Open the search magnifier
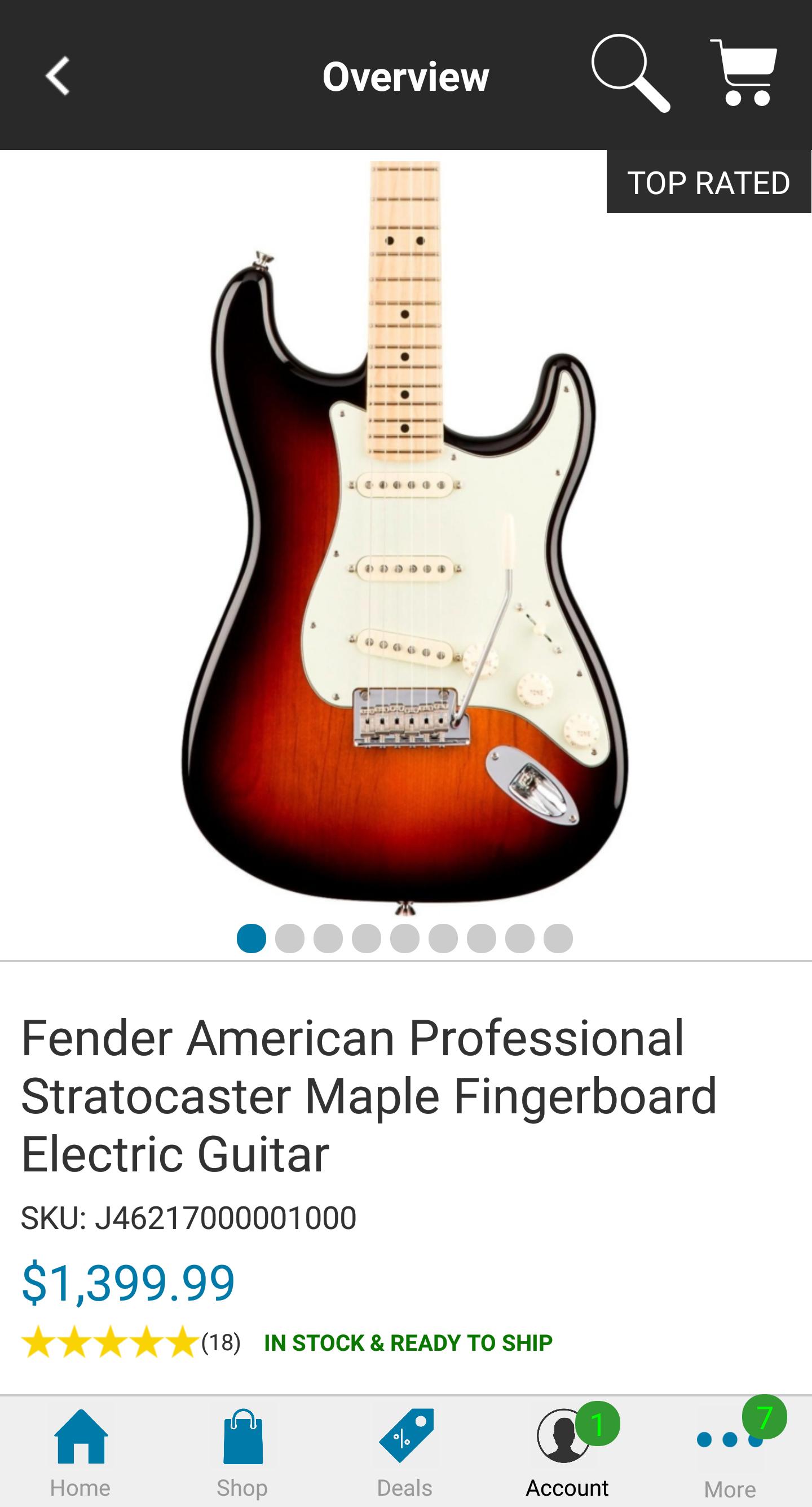Viewport: 812px width, 1507px height. pyautogui.click(x=629, y=73)
